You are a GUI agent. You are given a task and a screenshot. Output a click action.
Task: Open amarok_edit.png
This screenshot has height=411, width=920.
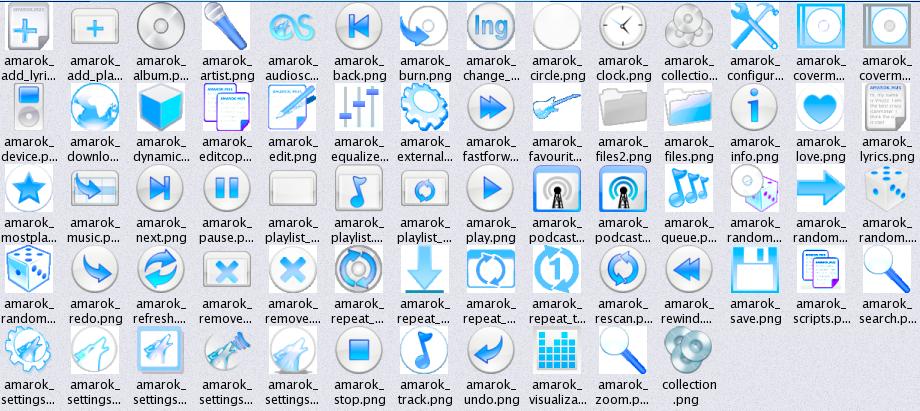(292, 108)
